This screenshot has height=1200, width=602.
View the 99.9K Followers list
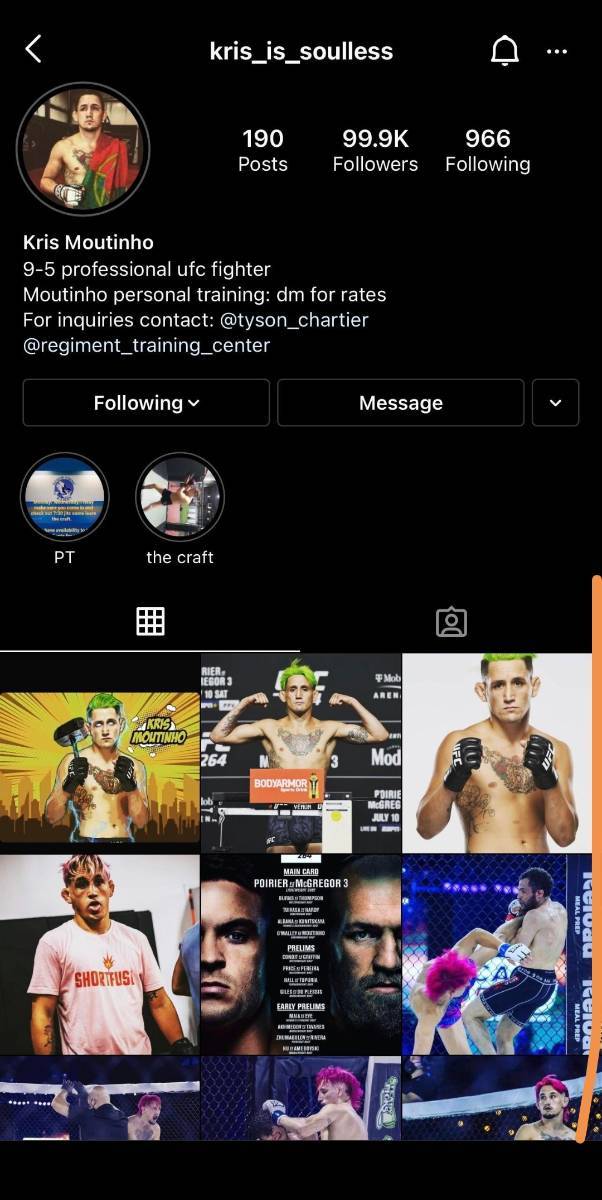375,150
